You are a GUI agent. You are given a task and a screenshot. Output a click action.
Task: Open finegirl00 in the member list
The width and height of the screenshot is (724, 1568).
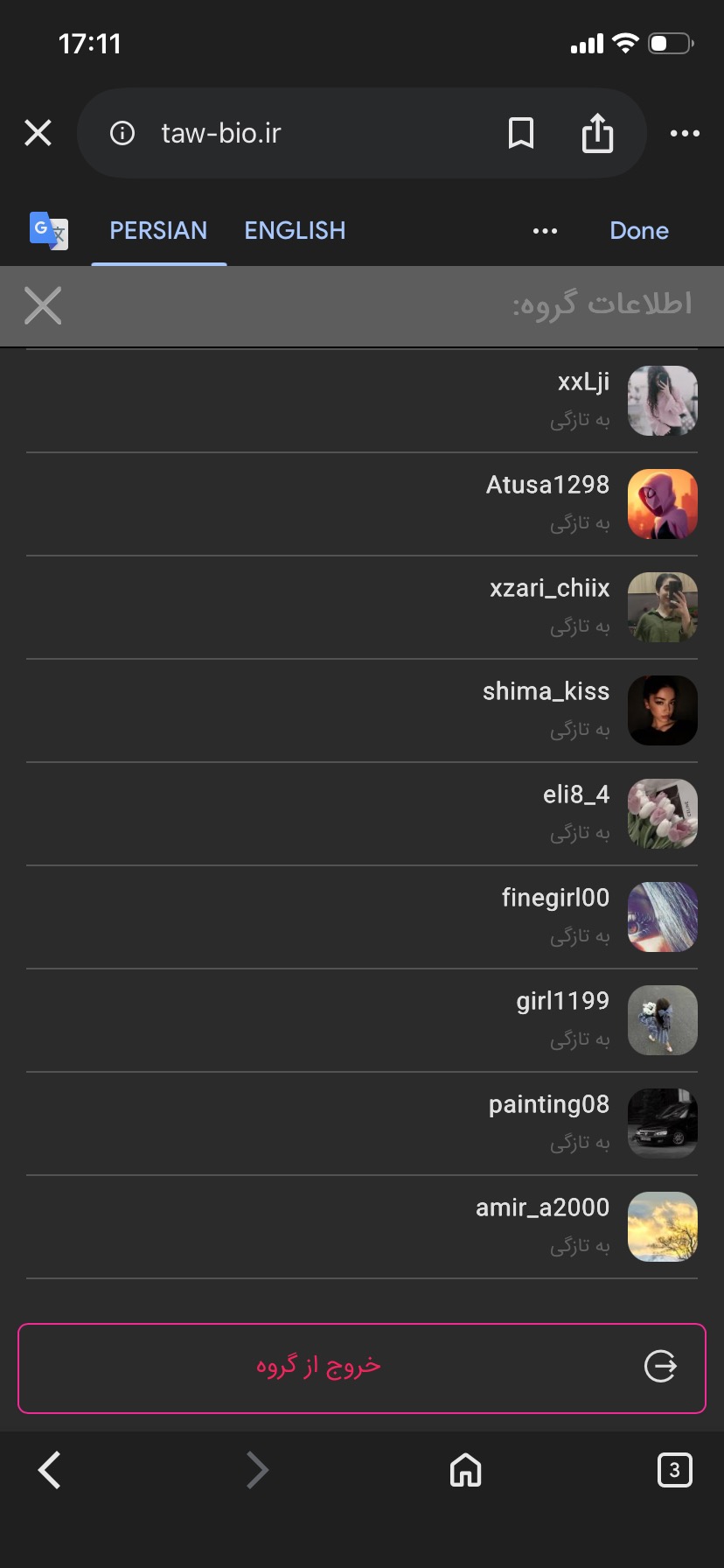tap(362, 917)
